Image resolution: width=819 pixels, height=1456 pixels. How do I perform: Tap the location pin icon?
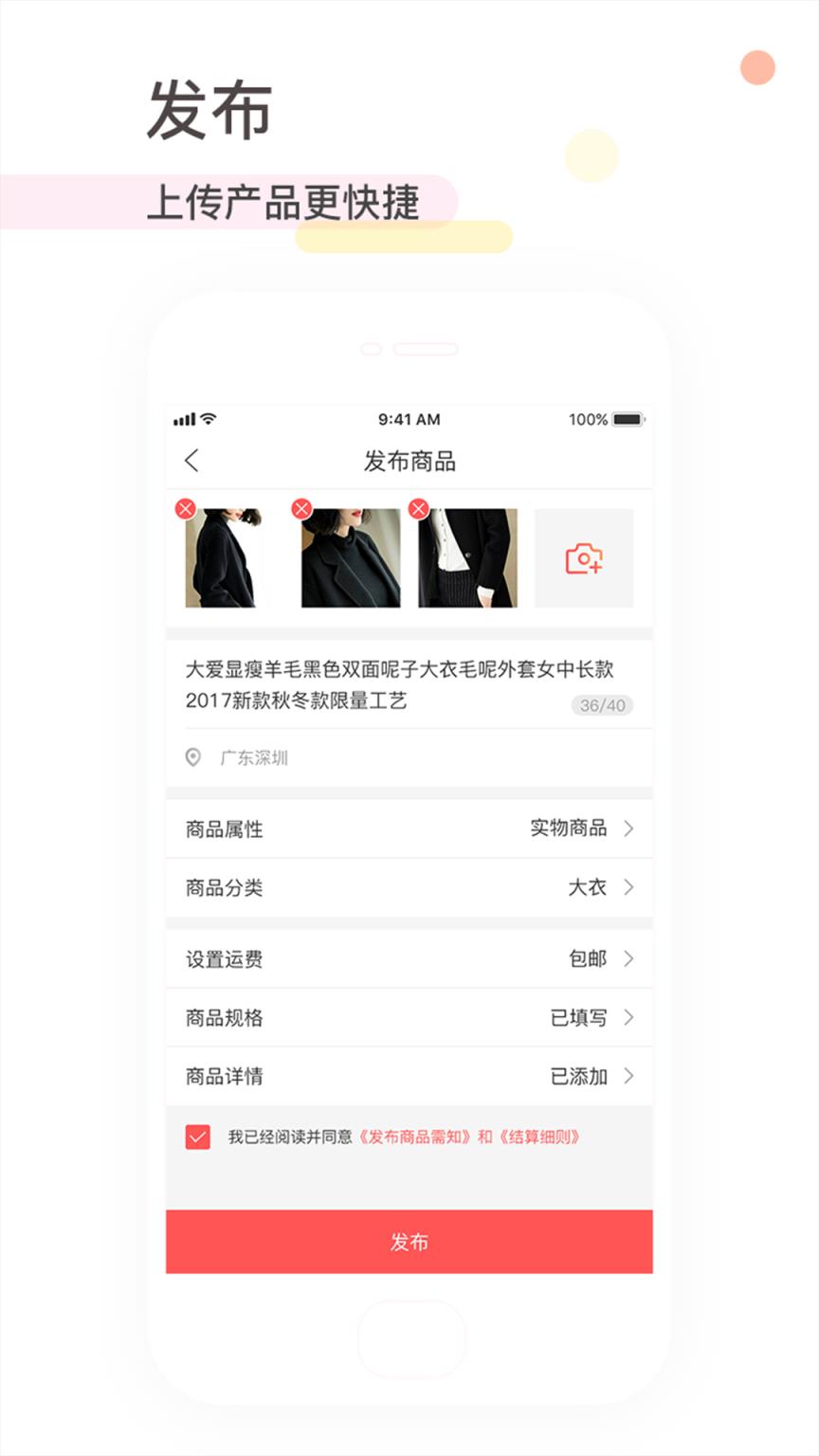click(192, 757)
